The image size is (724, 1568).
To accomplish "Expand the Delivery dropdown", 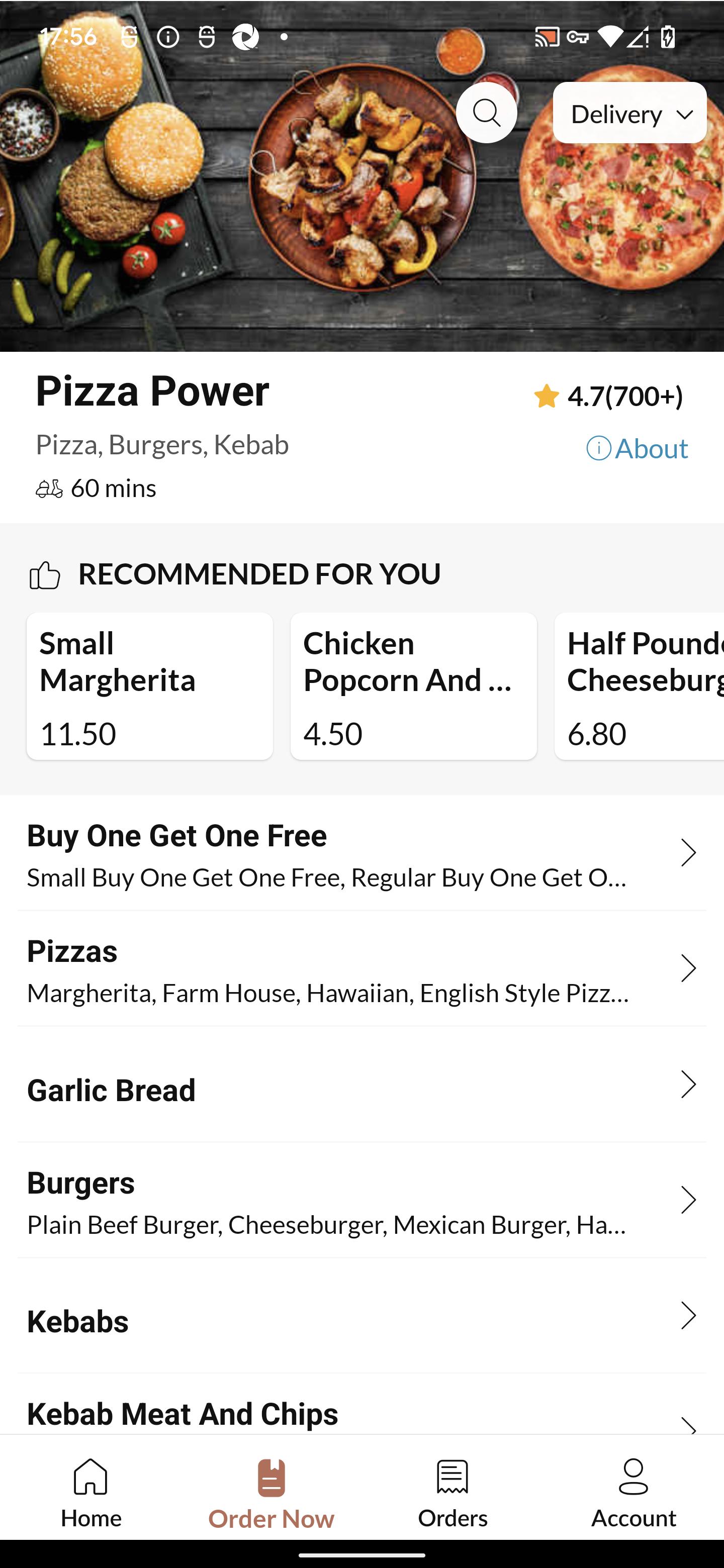I will (629, 113).
